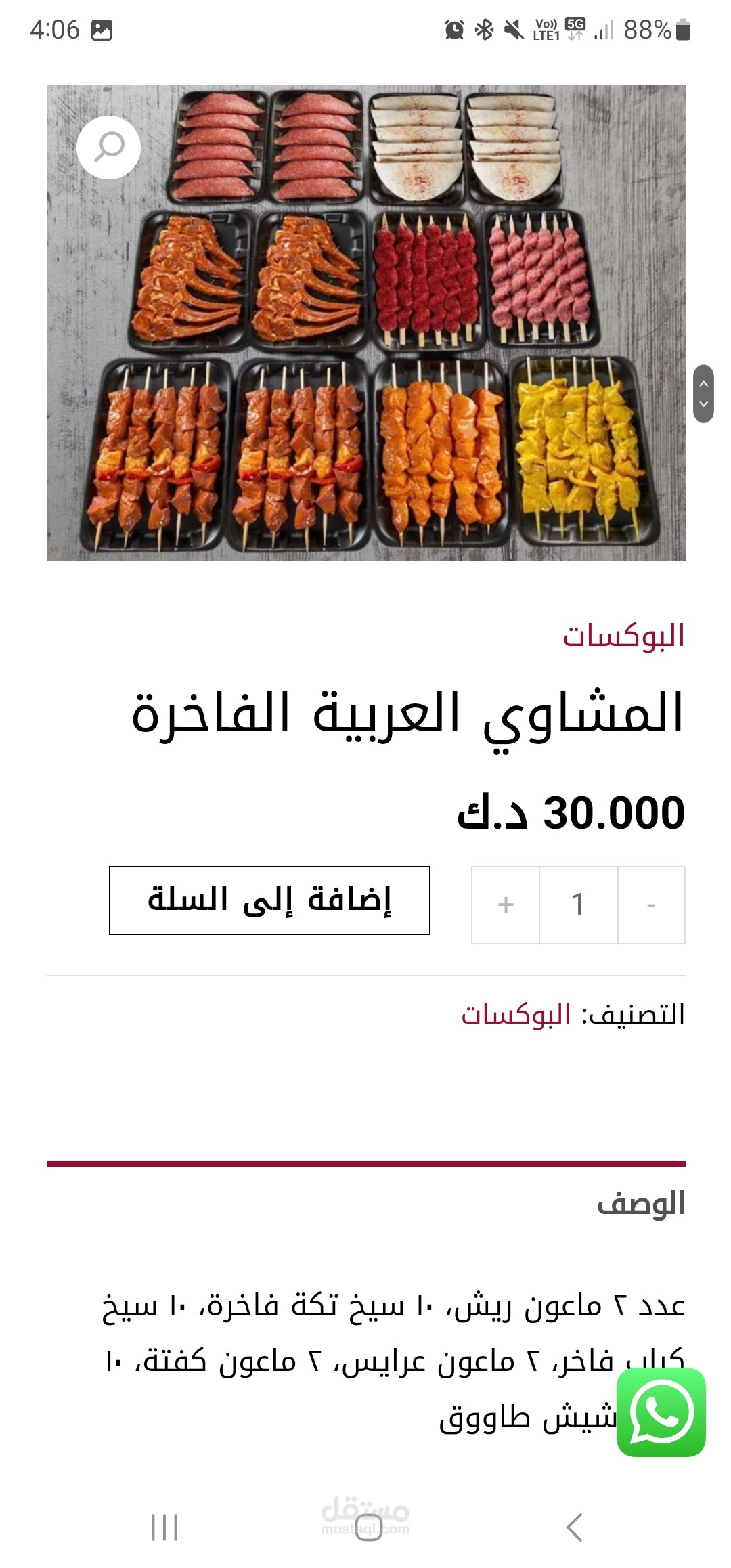Tap the page scroll handle arrows
The image size is (731, 1568).
[x=704, y=393]
